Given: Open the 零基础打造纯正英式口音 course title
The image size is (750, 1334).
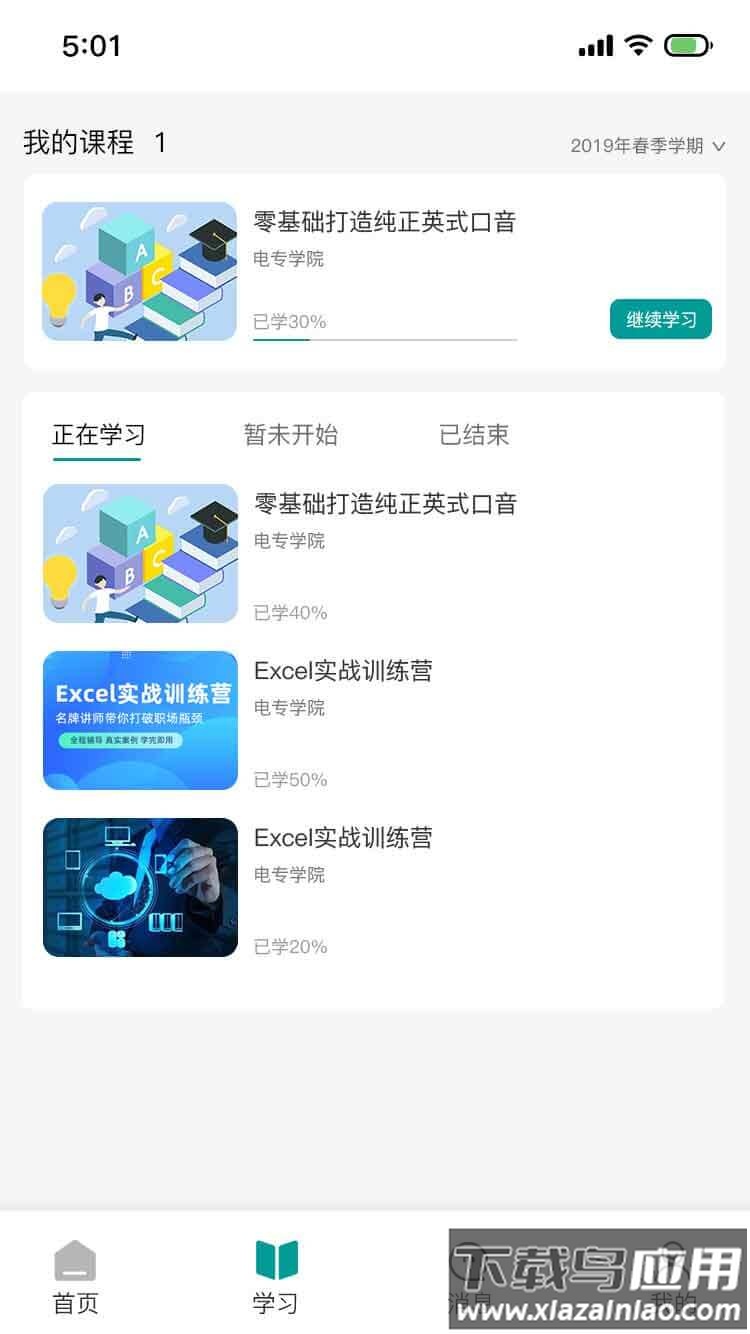Looking at the screenshot, I should point(387,222).
